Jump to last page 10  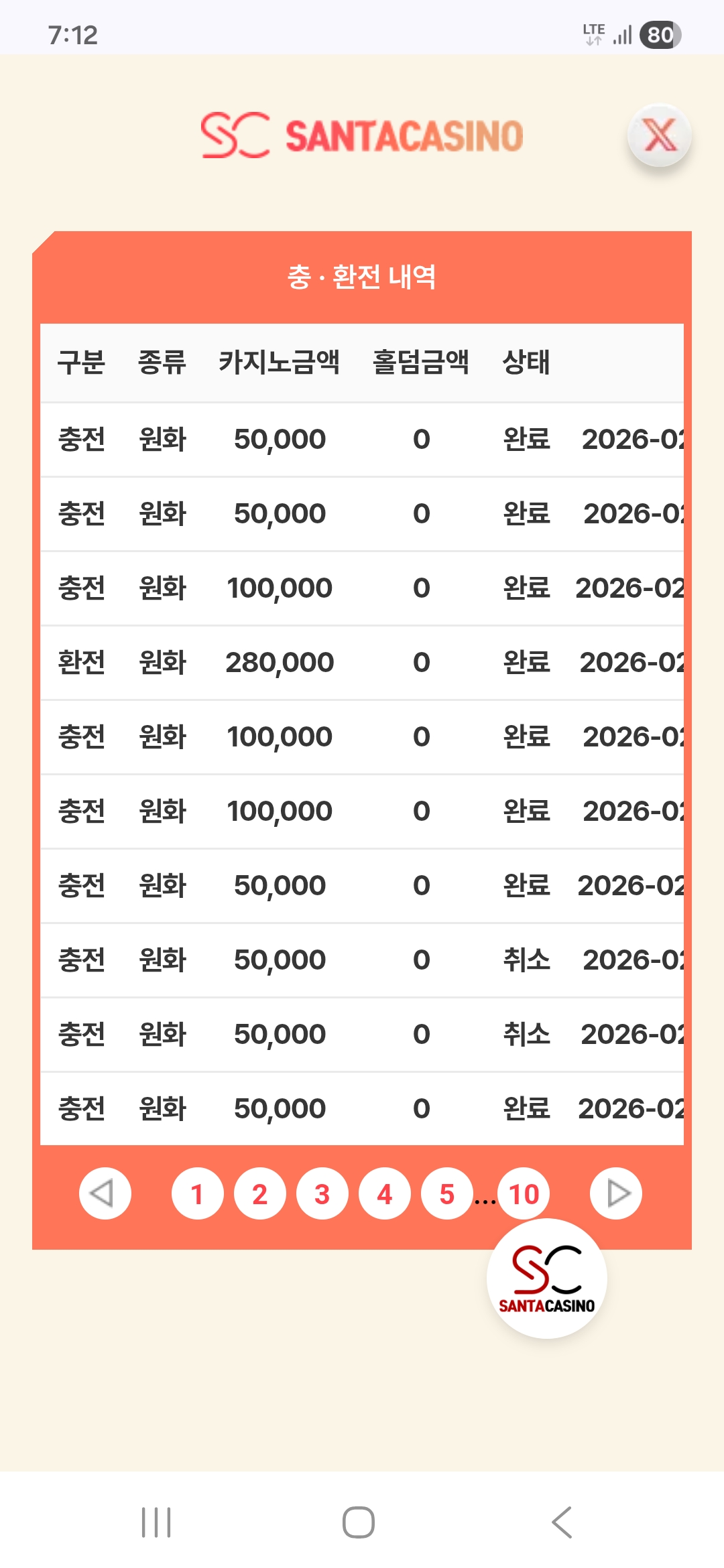[x=524, y=1193]
